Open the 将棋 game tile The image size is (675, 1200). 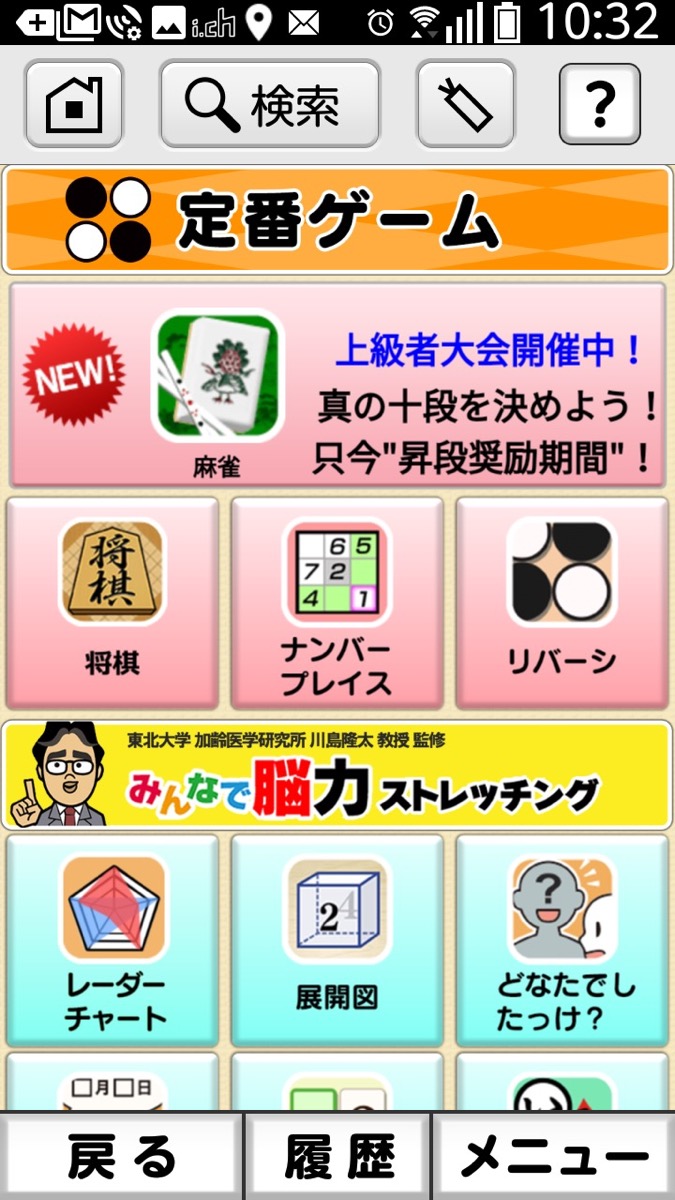tap(112, 602)
